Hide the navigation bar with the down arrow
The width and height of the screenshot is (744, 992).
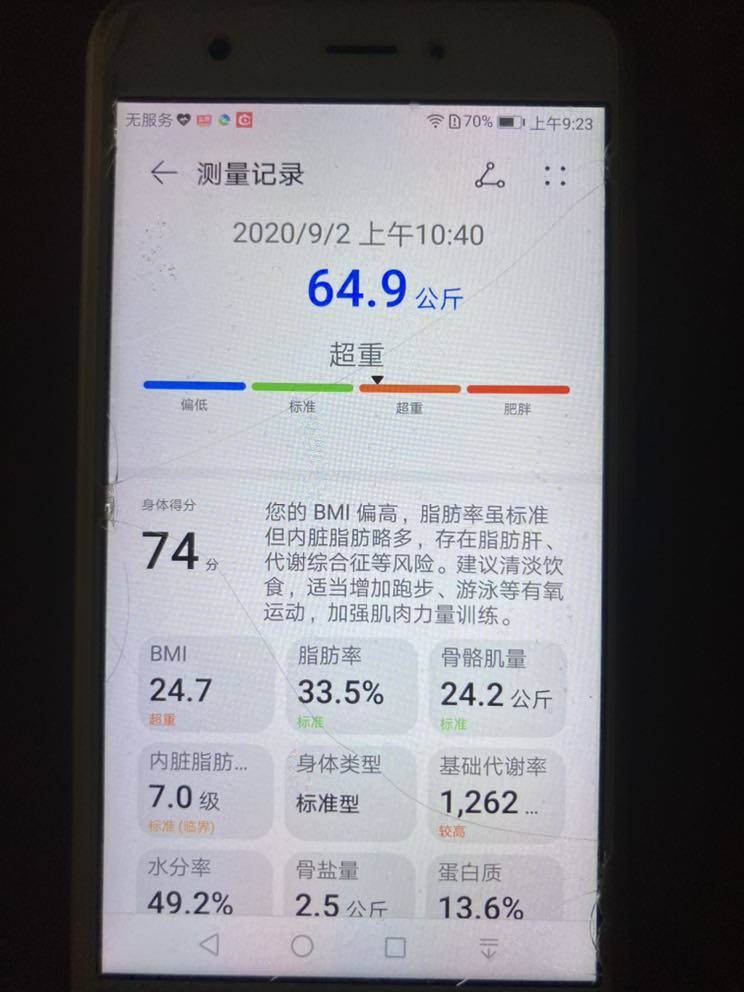click(488, 948)
